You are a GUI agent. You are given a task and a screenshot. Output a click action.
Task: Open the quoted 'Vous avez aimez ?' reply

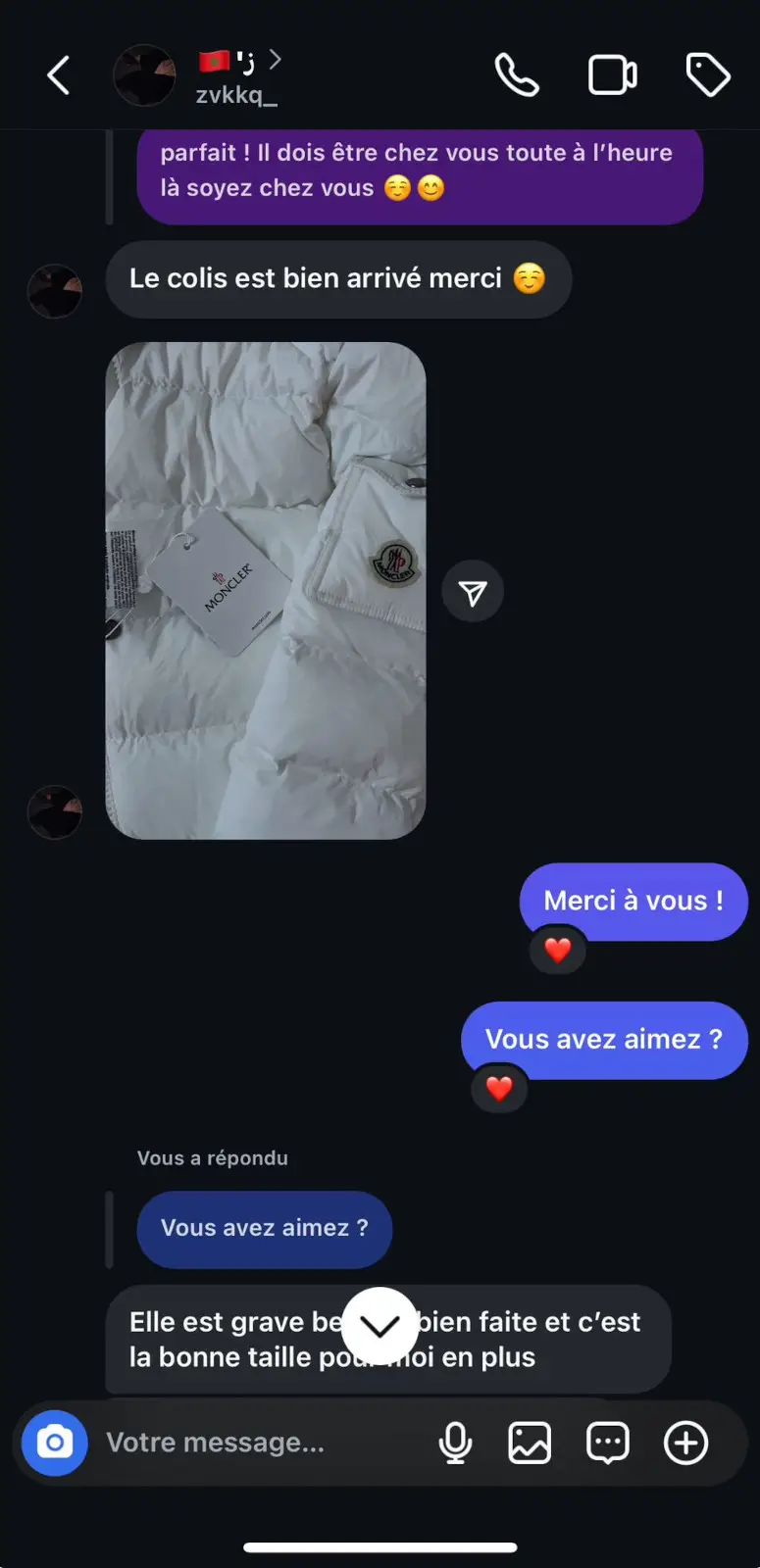coord(264,1229)
